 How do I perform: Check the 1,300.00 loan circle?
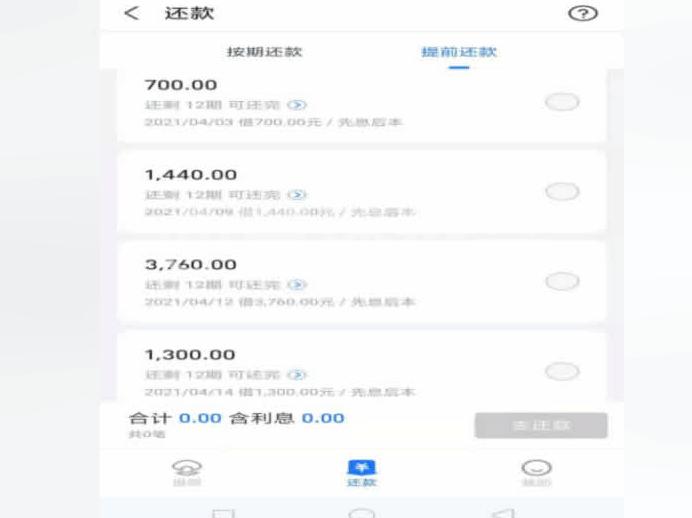(562, 371)
